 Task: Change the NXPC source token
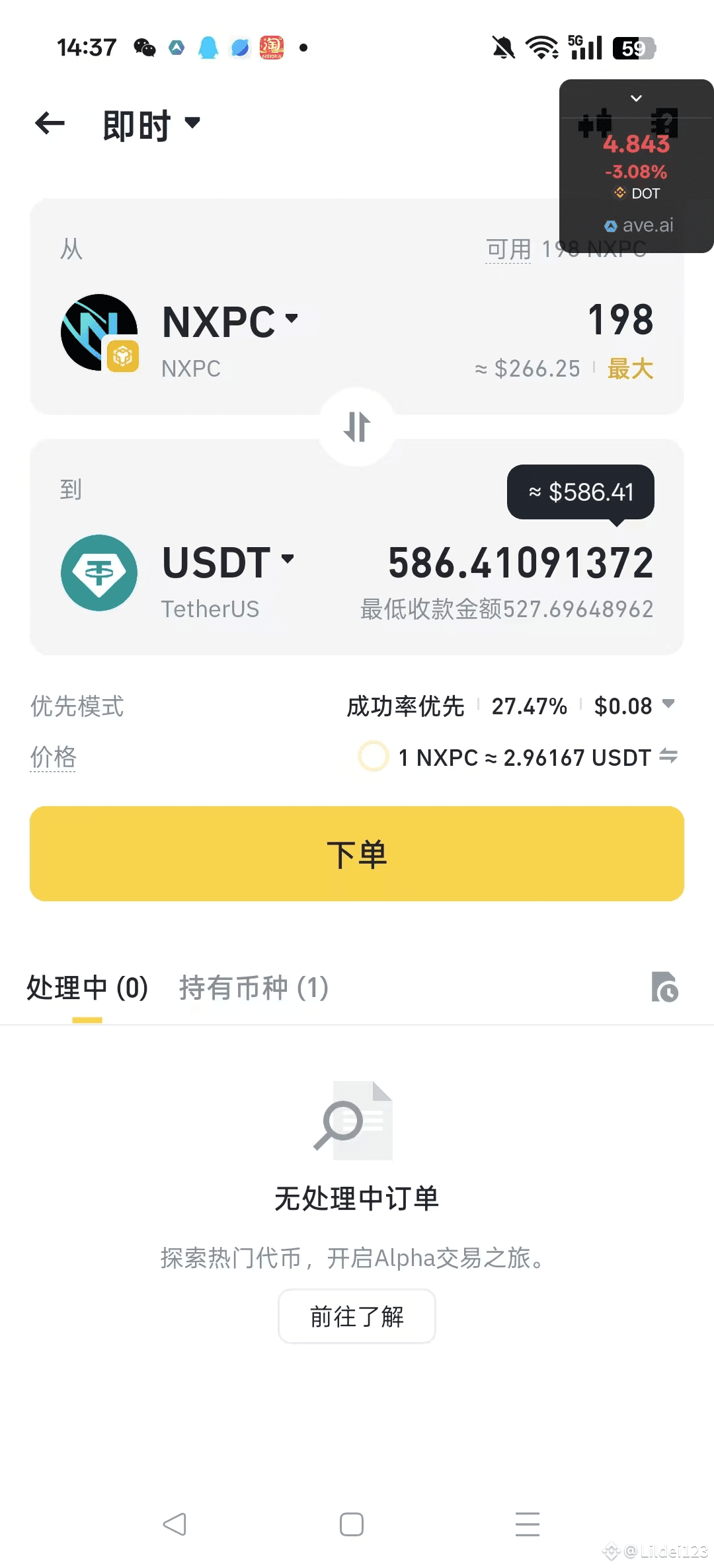click(x=230, y=322)
